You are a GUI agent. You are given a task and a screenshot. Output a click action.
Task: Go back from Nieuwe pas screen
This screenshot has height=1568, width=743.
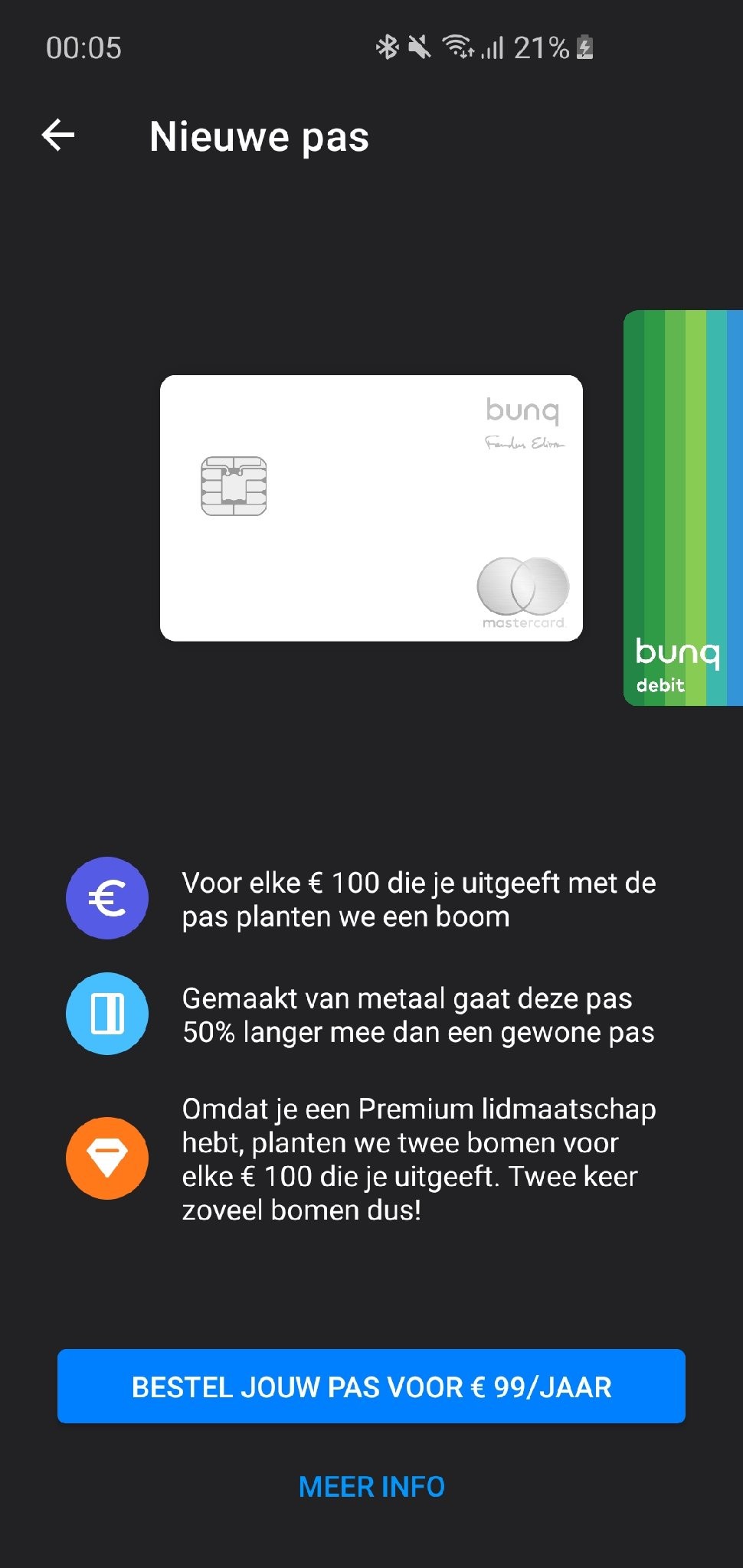pyautogui.click(x=58, y=136)
